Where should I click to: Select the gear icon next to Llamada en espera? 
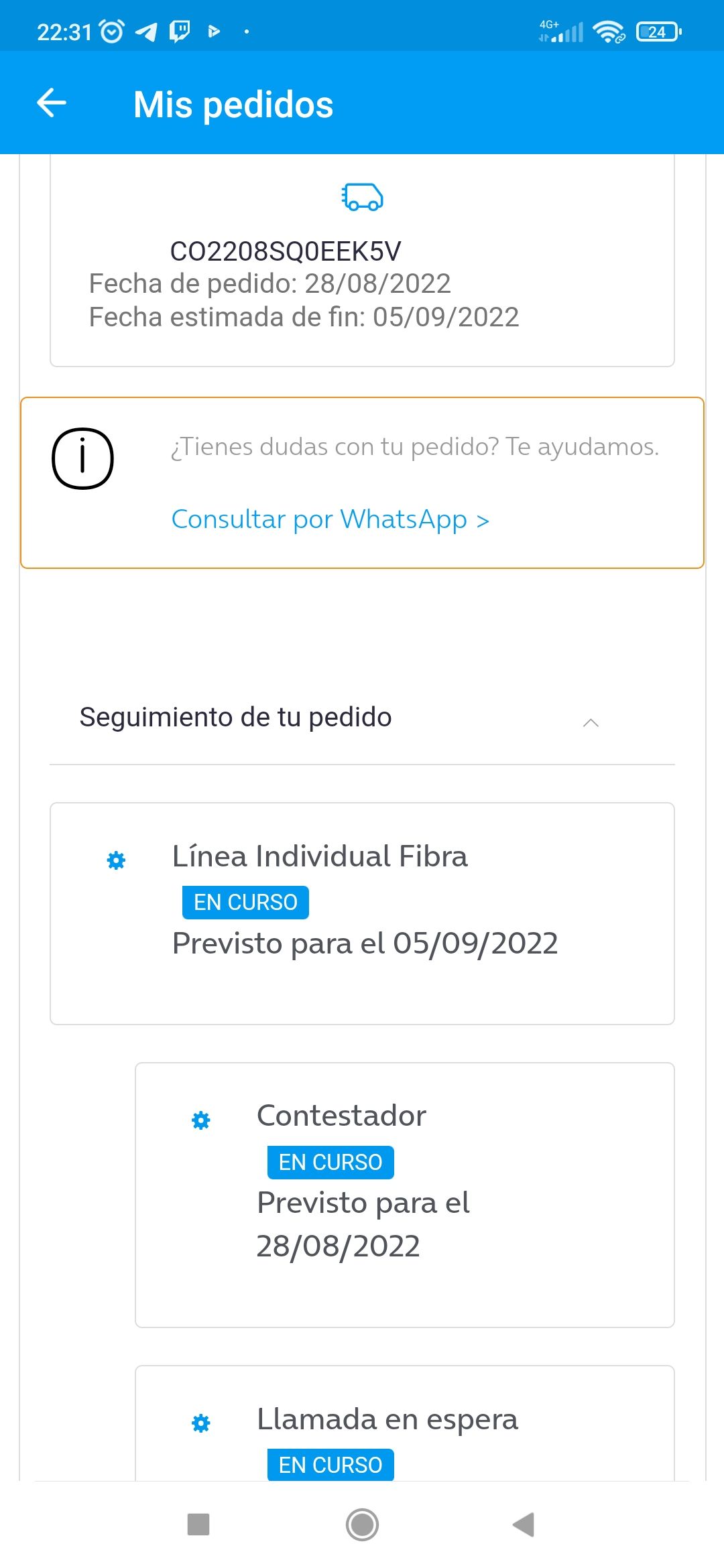tap(200, 1423)
